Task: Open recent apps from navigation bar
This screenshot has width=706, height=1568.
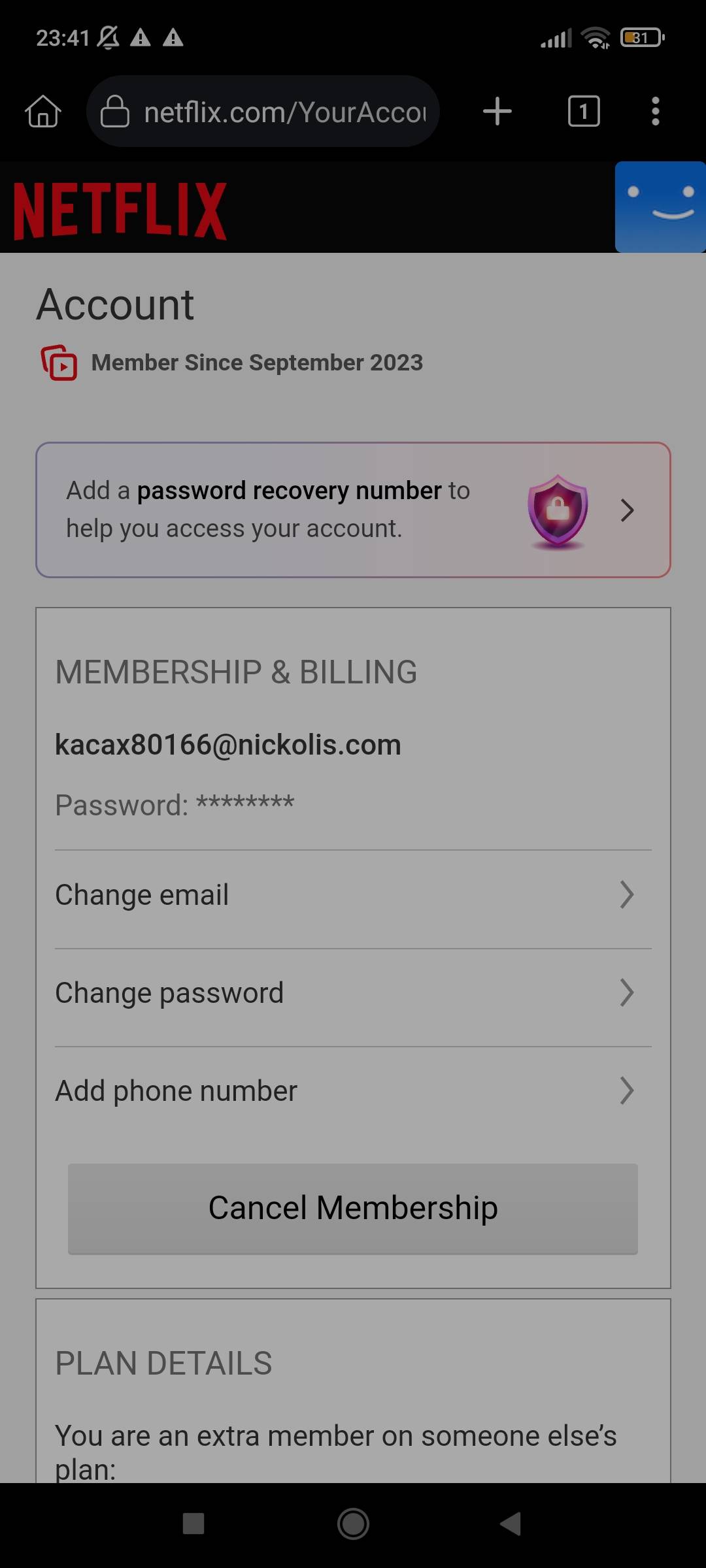Action: tap(193, 1524)
